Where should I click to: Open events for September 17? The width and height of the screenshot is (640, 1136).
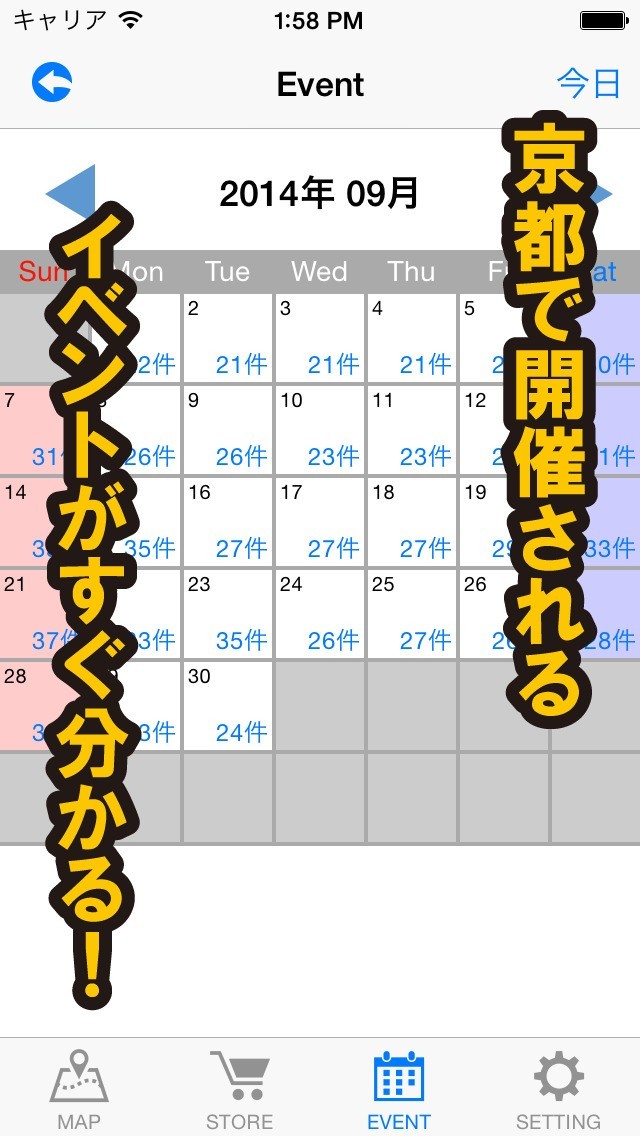click(320, 522)
